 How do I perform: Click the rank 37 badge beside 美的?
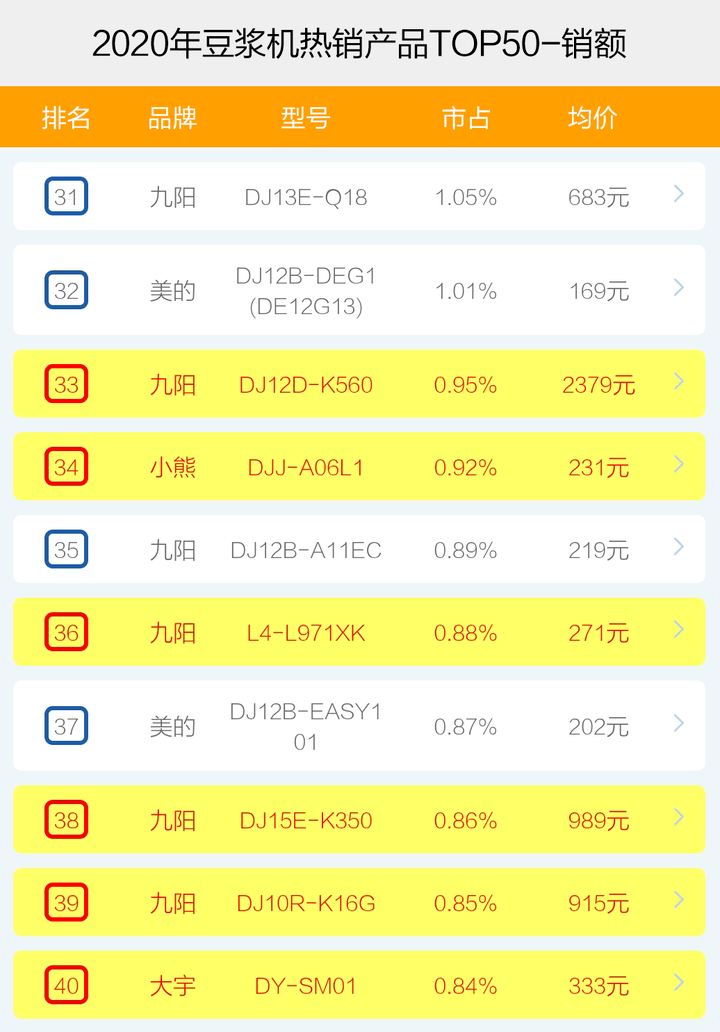click(66, 726)
